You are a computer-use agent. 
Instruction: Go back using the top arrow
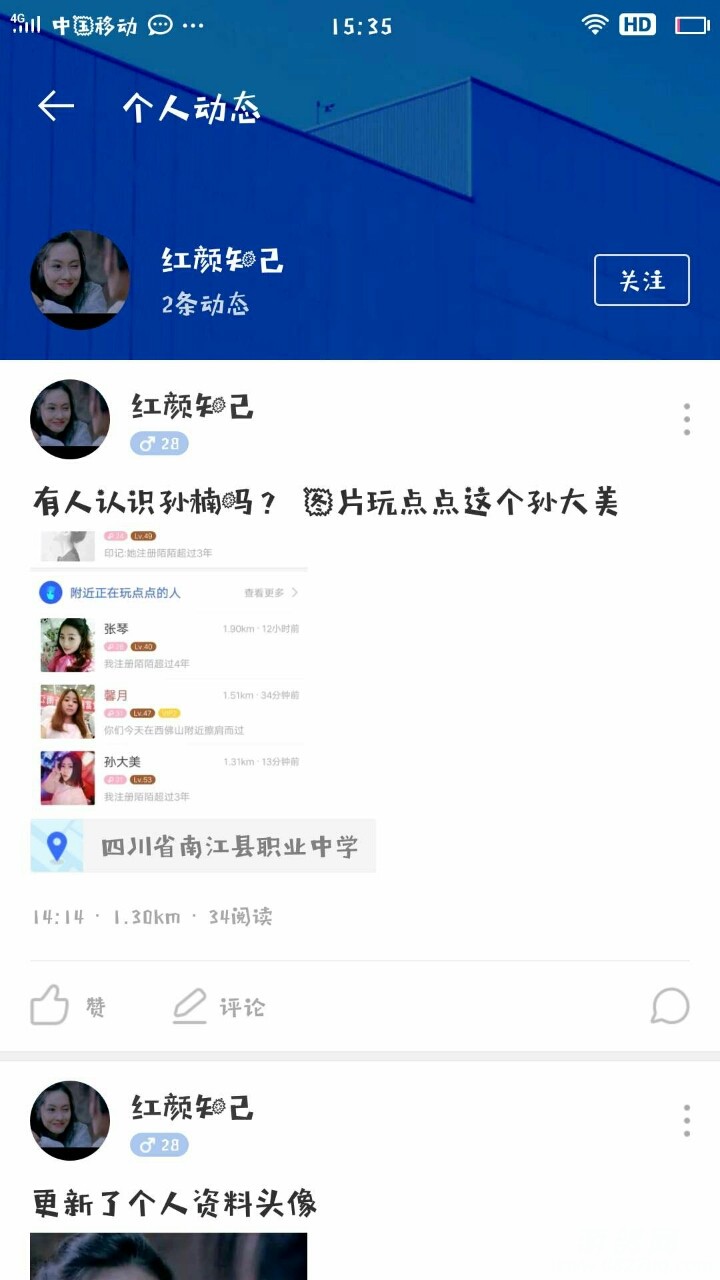click(x=56, y=106)
